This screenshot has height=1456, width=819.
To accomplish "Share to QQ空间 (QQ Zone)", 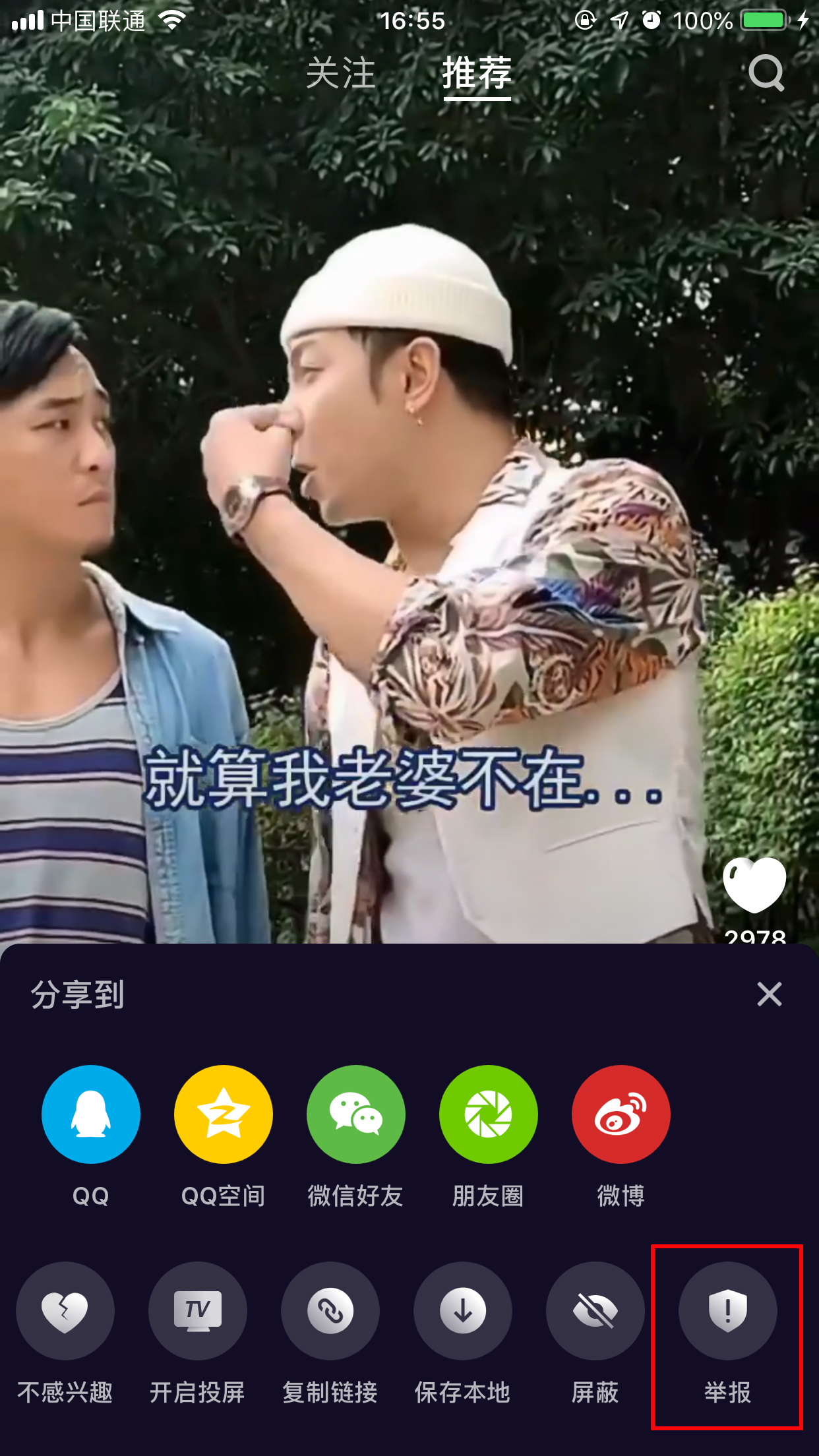I will [223, 1113].
